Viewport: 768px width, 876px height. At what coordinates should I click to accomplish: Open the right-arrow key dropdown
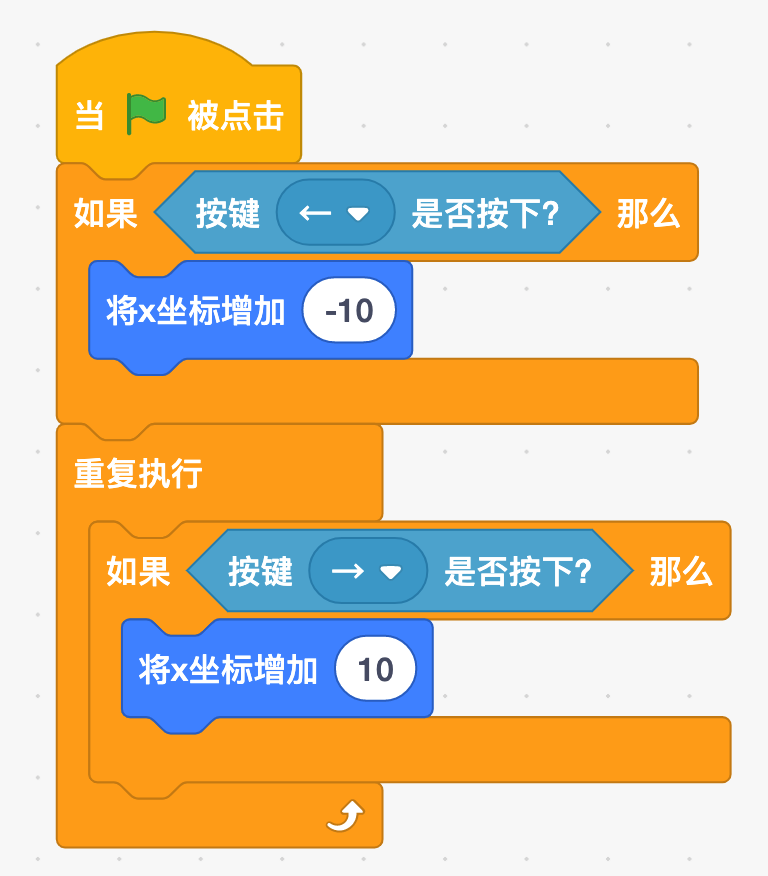pyautogui.click(x=368, y=571)
